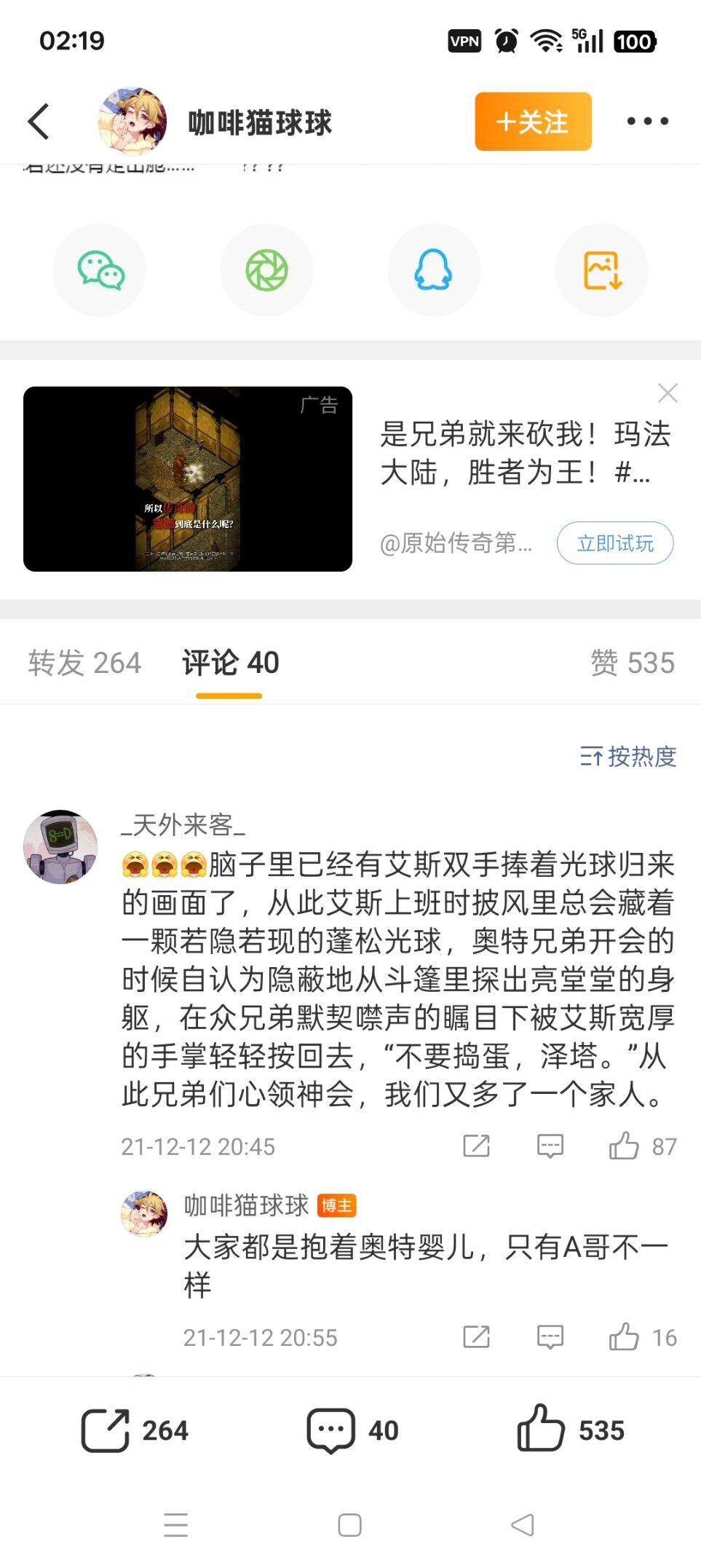The width and height of the screenshot is (701, 1568).
Task: Save the post as an image
Action: [601, 270]
